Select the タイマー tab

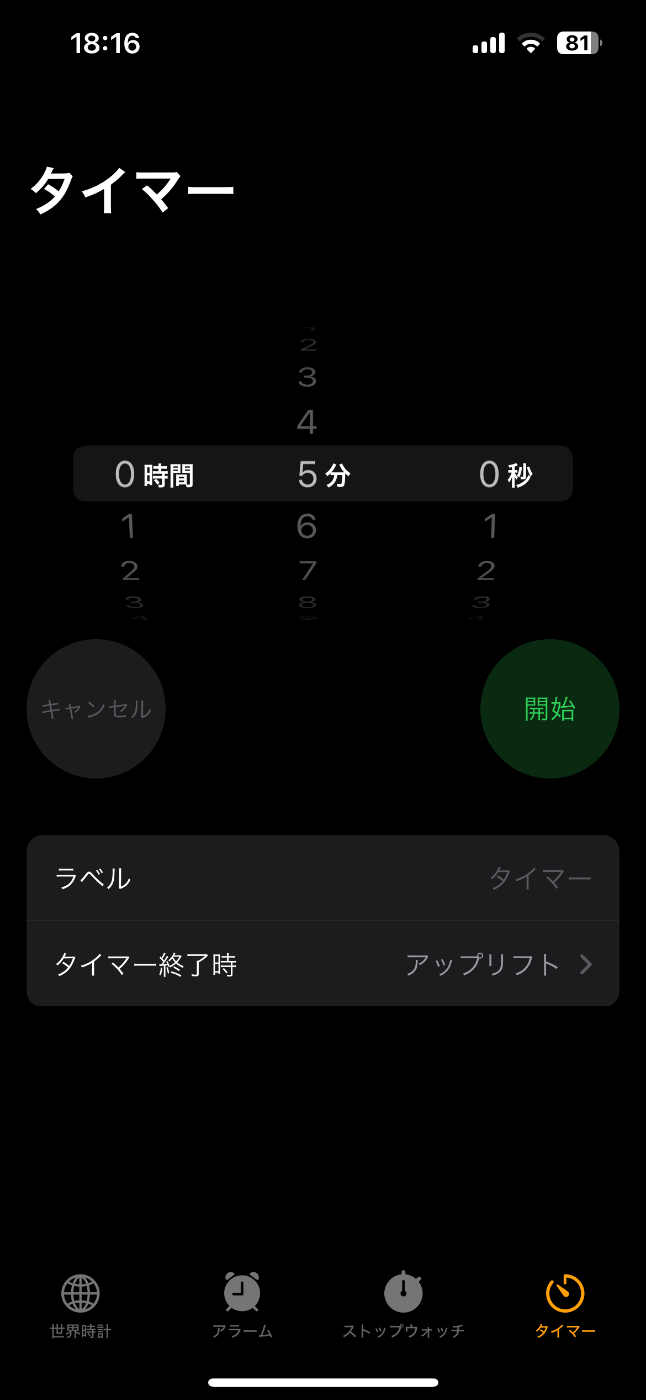565,1307
